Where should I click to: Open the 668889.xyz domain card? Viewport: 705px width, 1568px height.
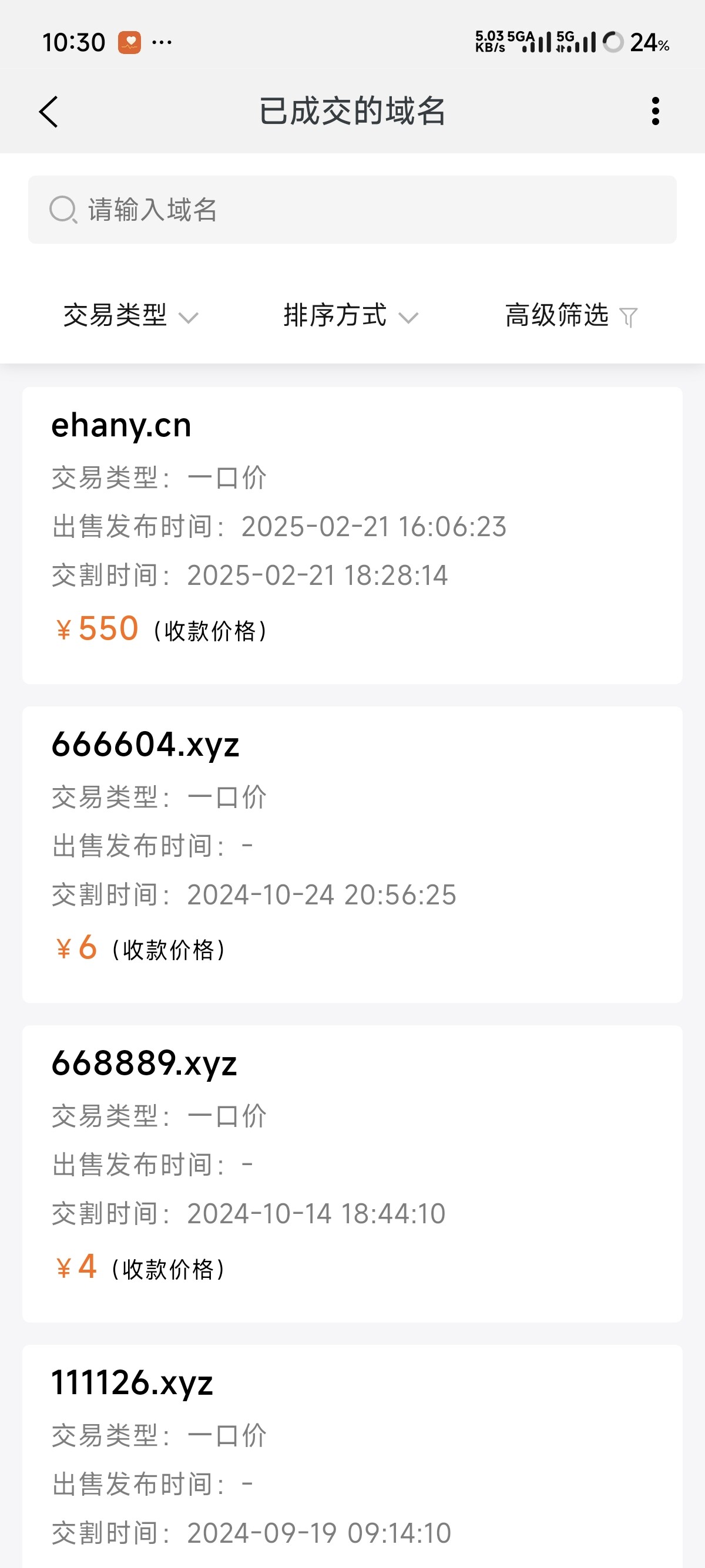click(x=352, y=1173)
